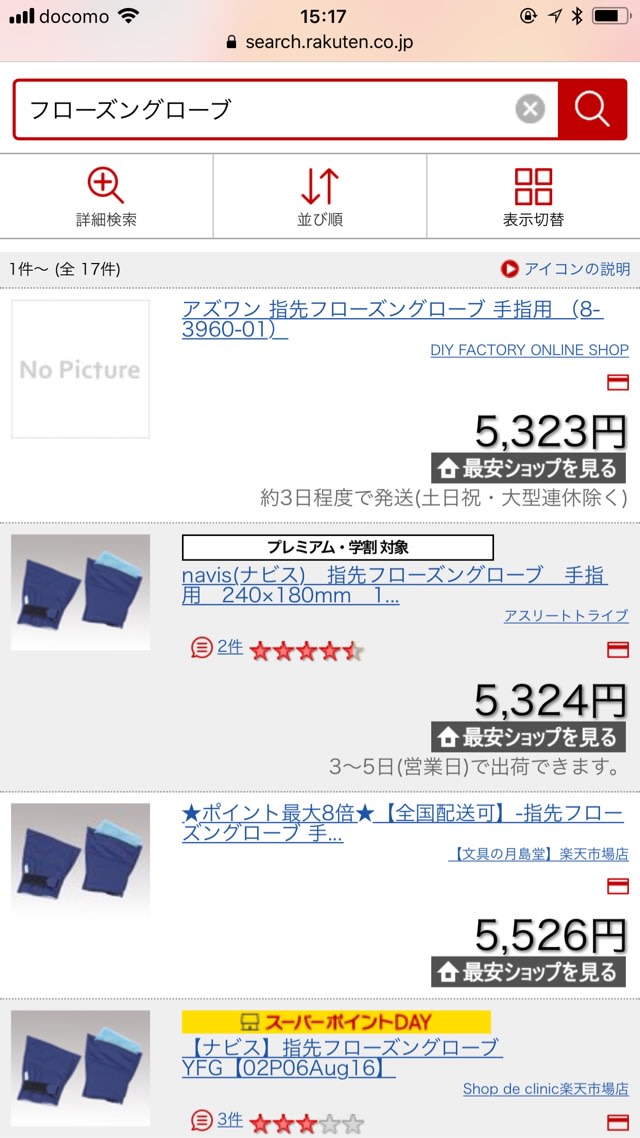Visit Shop de clinic楽天市場店 link
This screenshot has width=640, height=1138.
coord(545,1089)
